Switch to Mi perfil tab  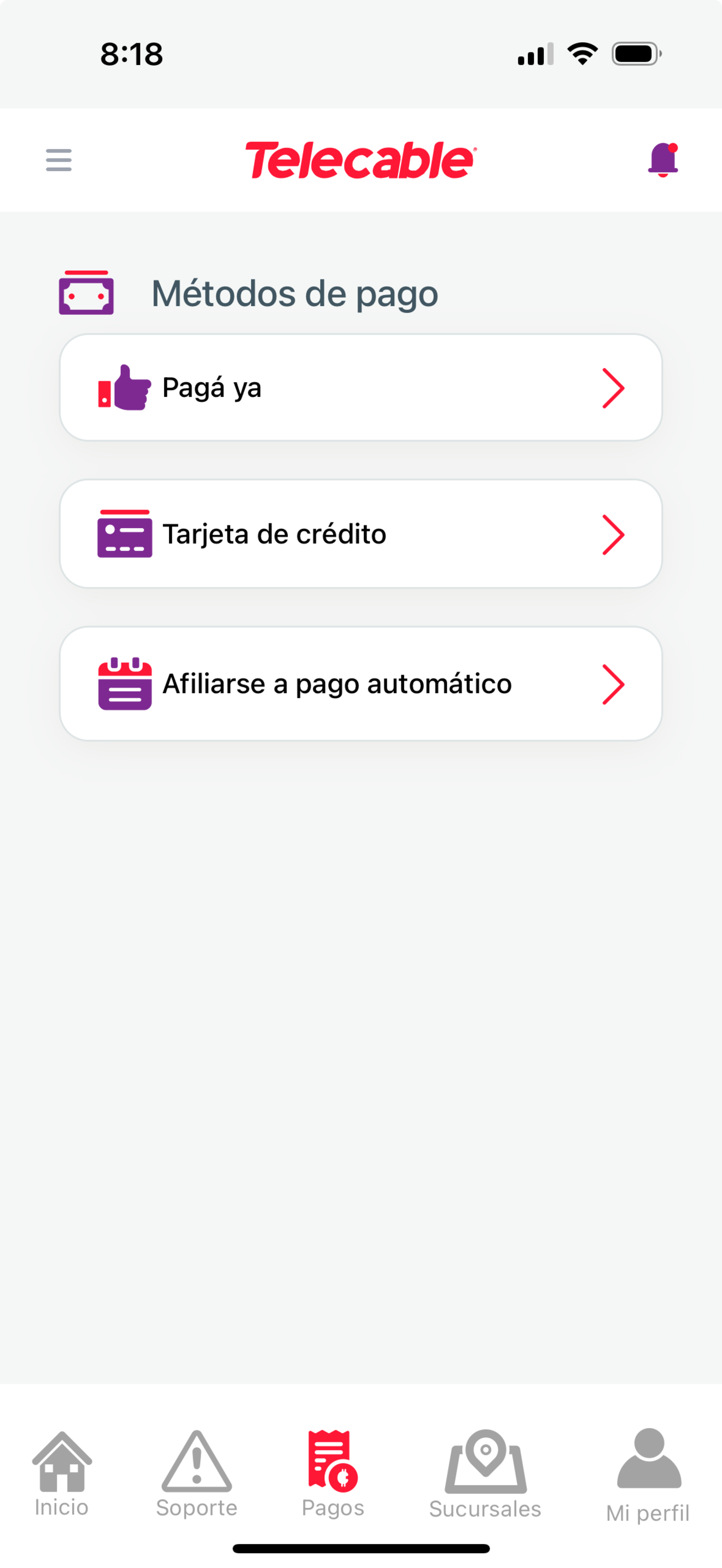tap(648, 1476)
